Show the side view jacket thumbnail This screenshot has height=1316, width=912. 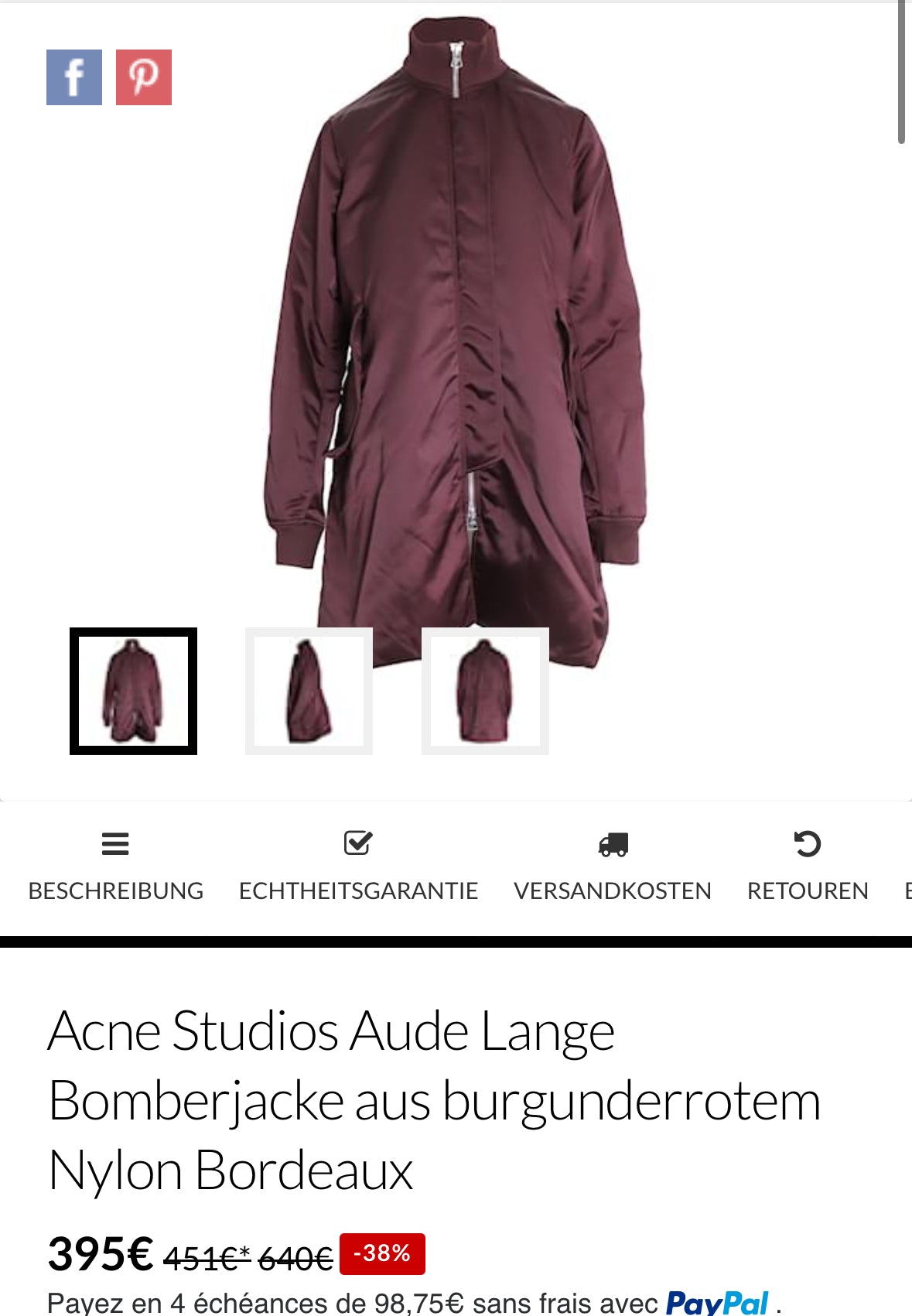[309, 691]
